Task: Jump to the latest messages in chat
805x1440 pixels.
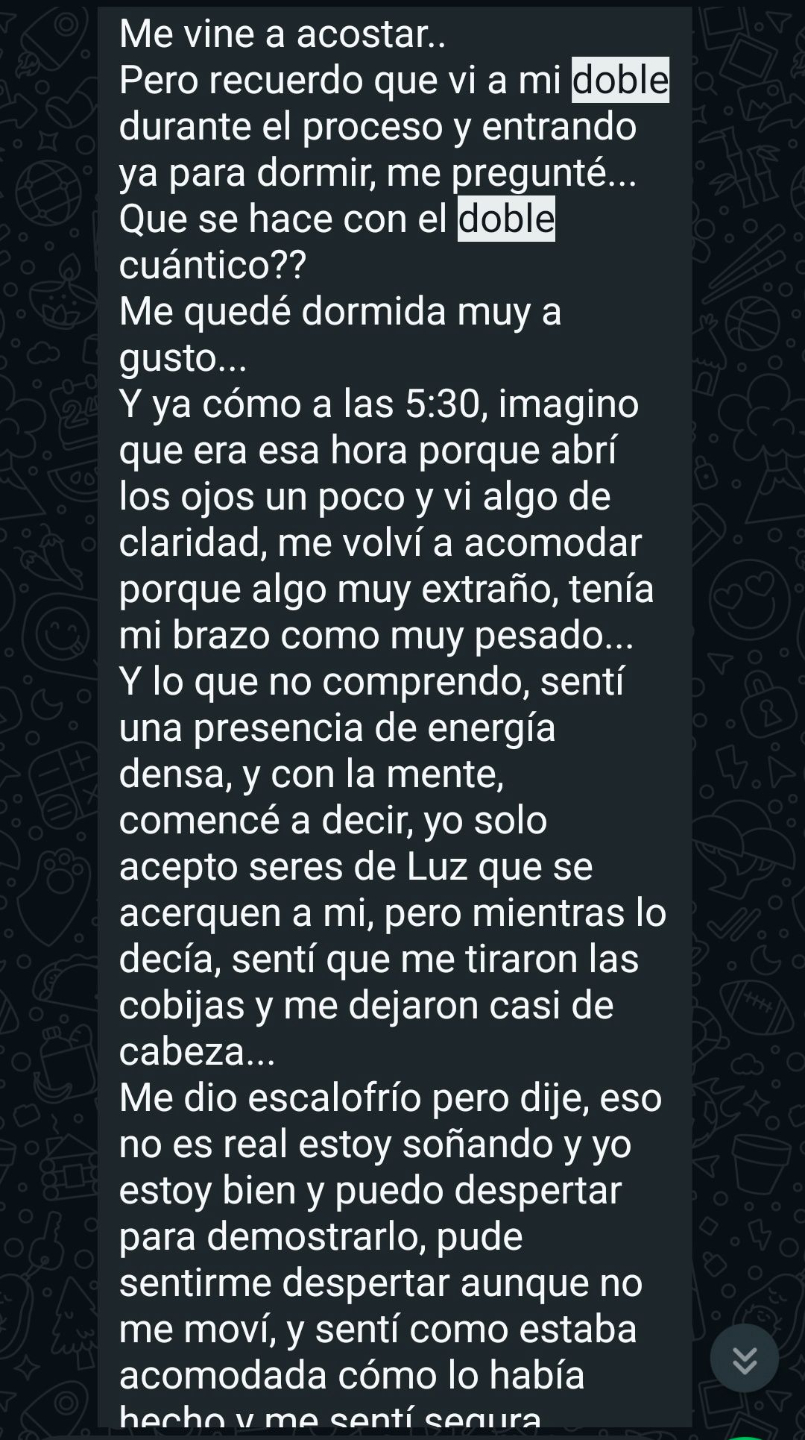Action: [x=744, y=1358]
